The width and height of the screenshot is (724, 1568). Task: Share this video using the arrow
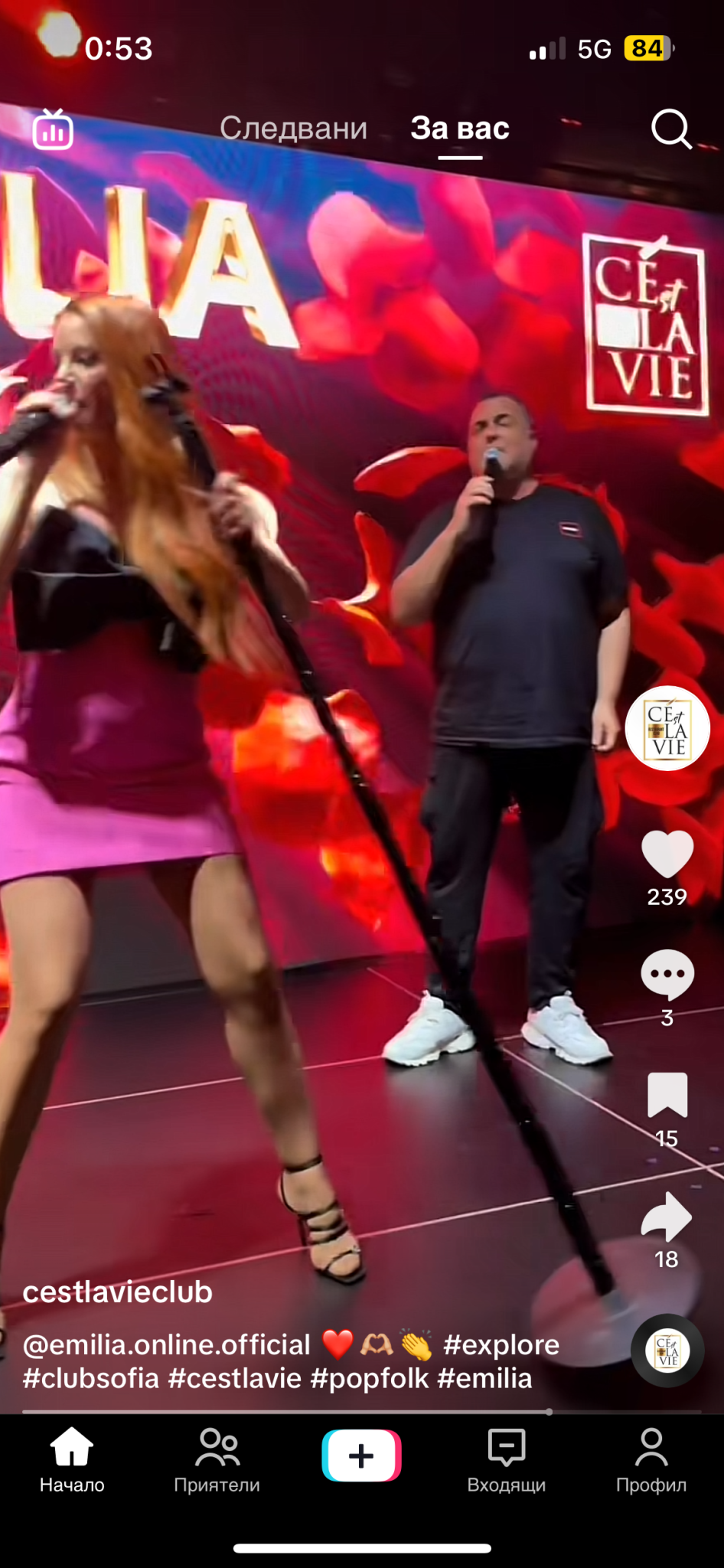coord(667,1217)
